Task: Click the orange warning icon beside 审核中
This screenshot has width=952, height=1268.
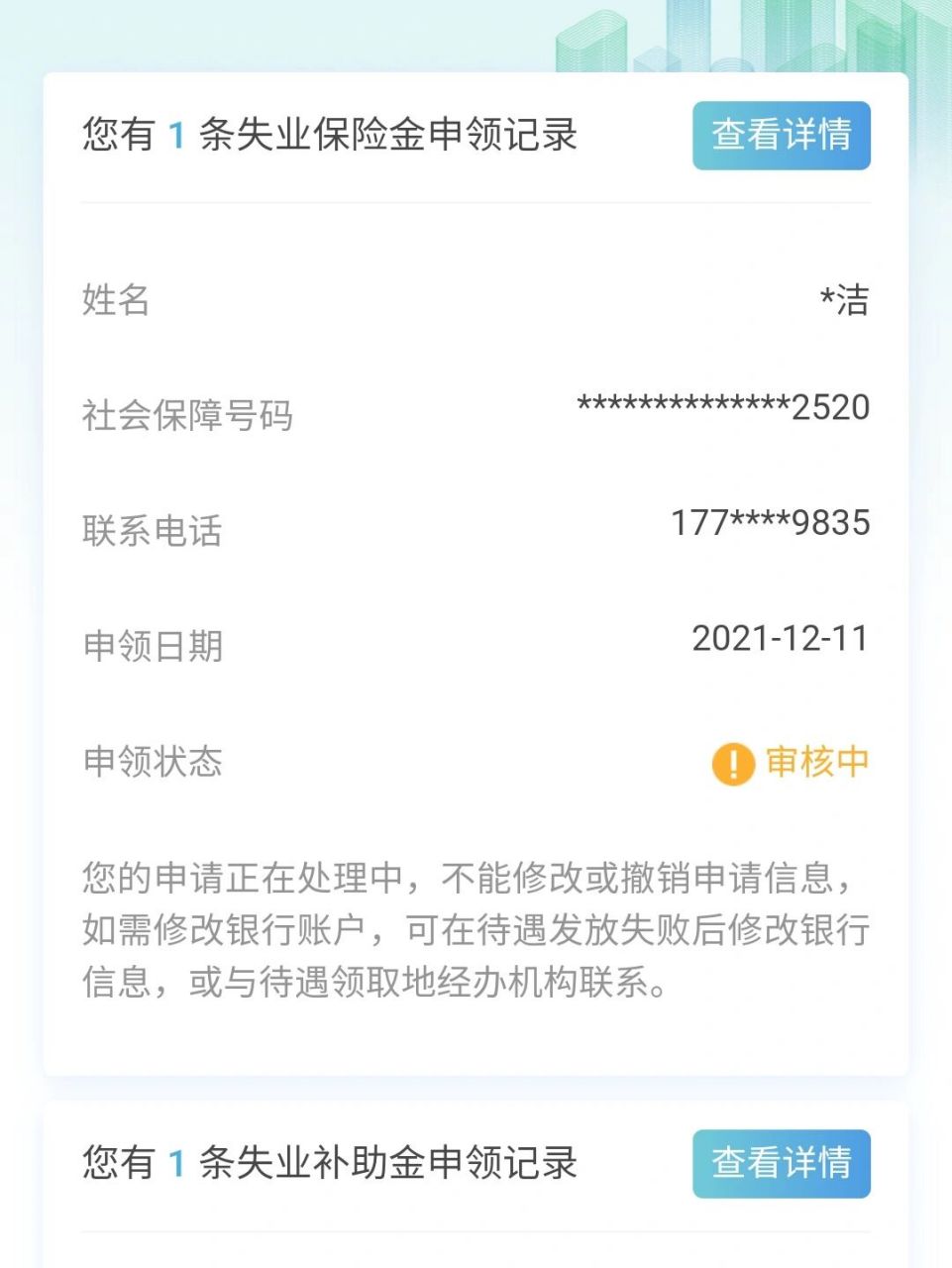Action: (731, 762)
